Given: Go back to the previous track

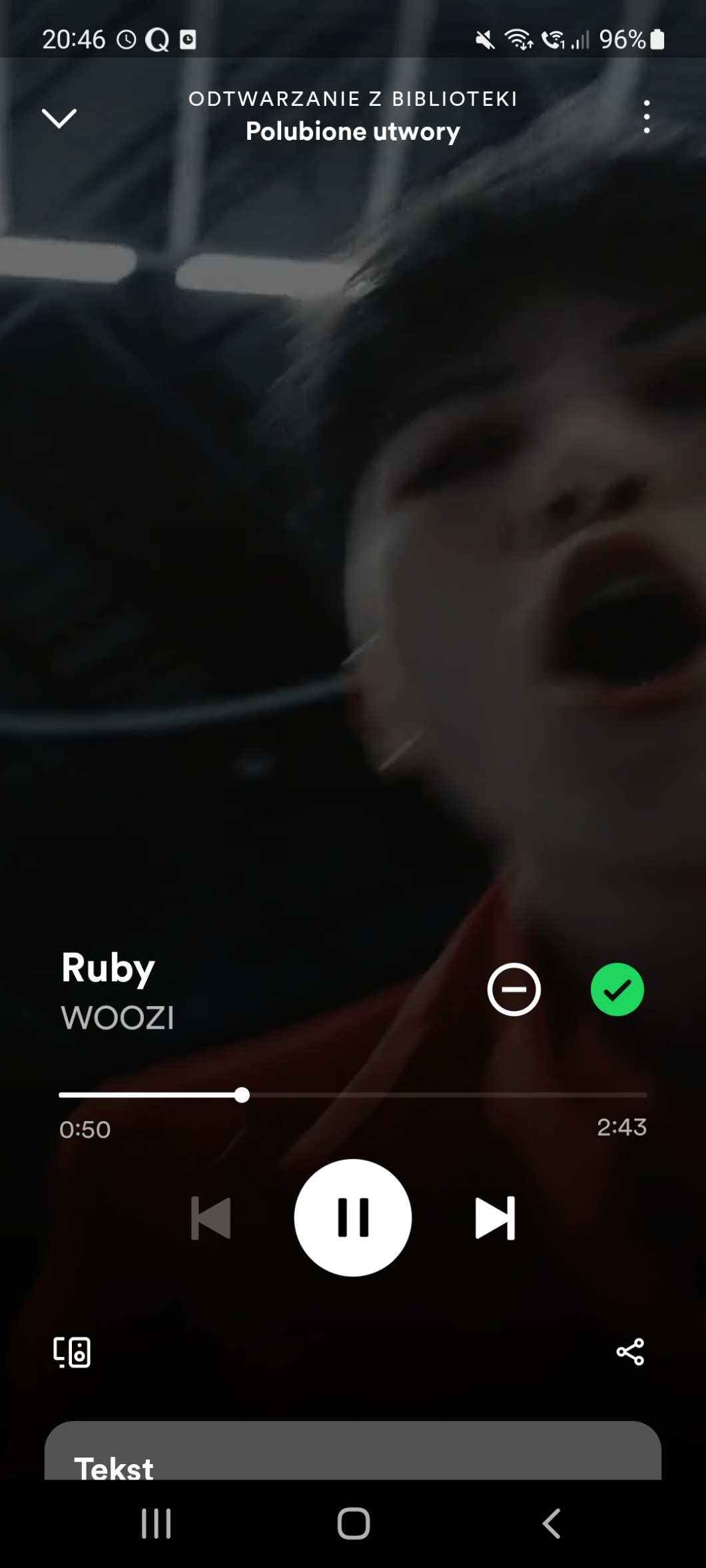Looking at the screenshot, I should [x=210, y=1218].
